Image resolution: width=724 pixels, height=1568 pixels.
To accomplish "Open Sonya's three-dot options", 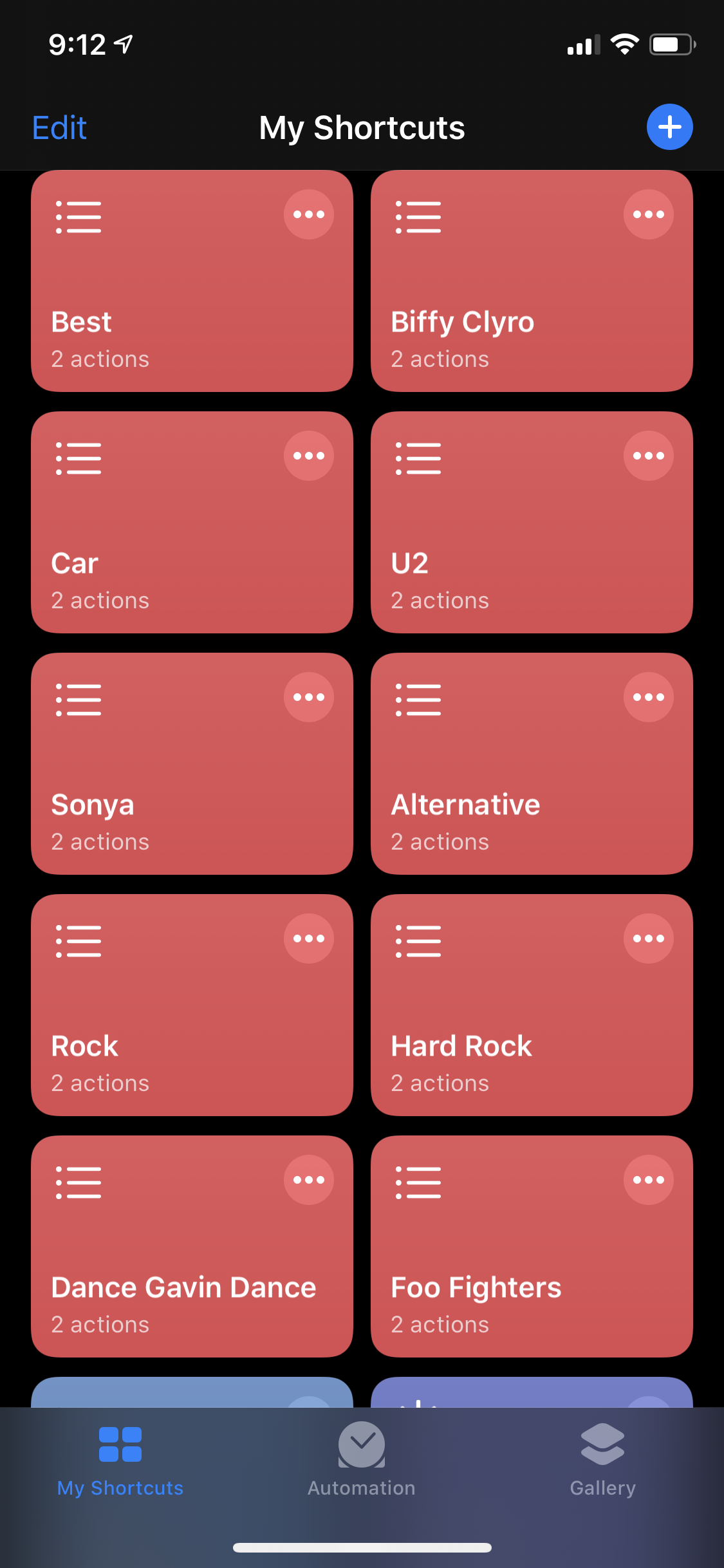I will tap(309, 697).
